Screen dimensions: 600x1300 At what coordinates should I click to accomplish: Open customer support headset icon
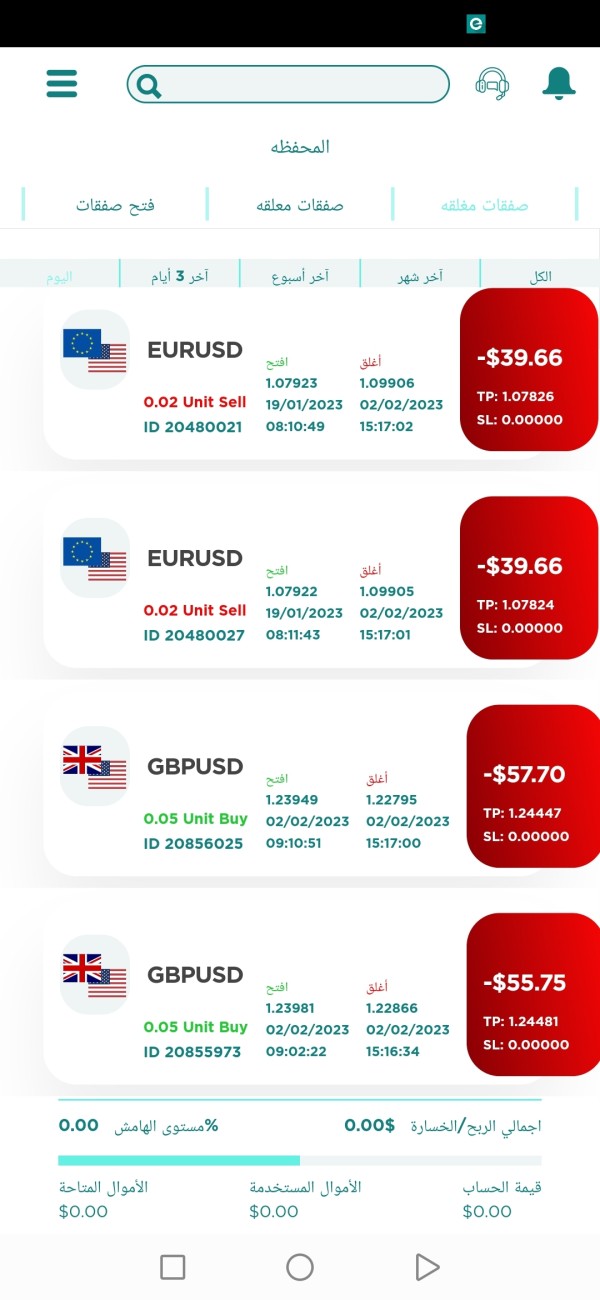click(492, 84)
